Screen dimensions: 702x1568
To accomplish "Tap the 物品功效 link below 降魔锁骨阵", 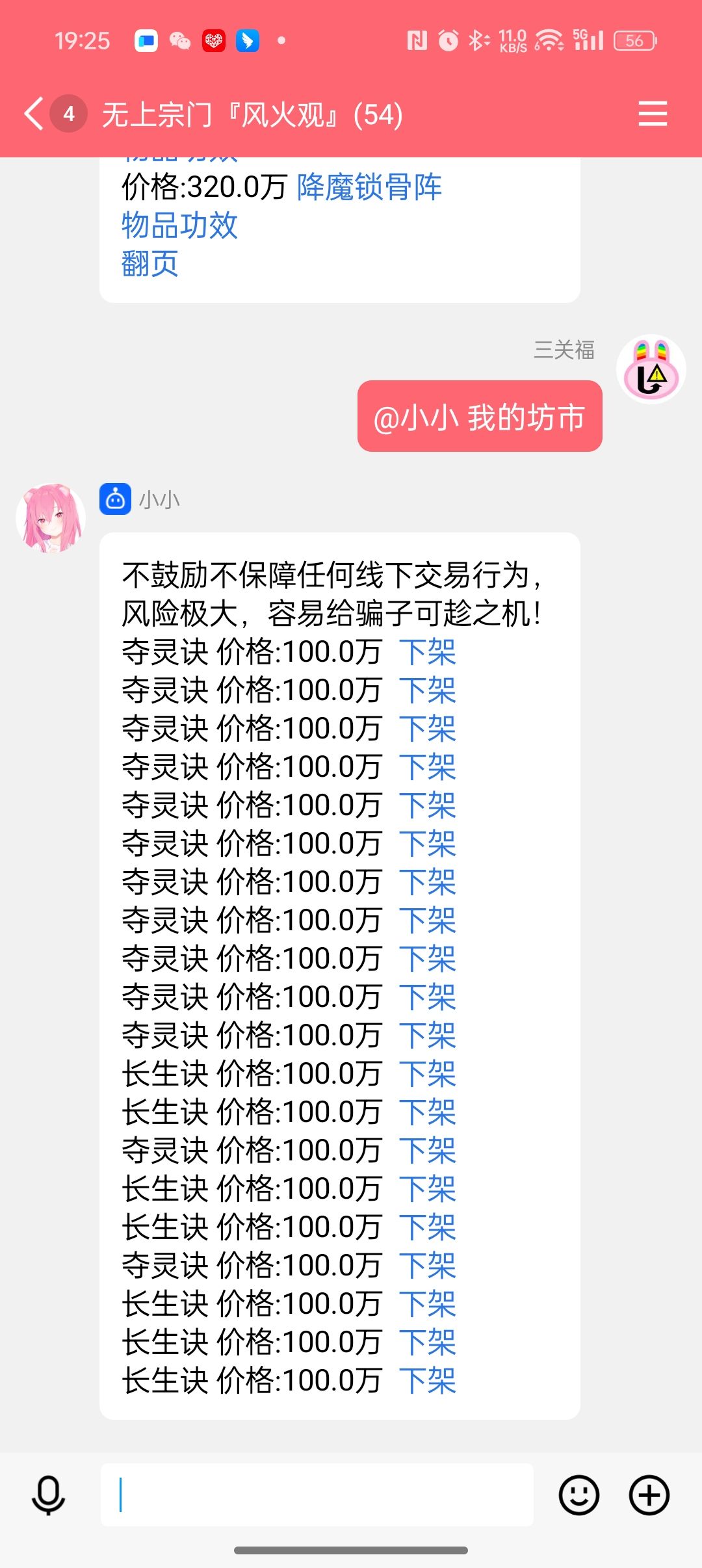I will point(179,226).
